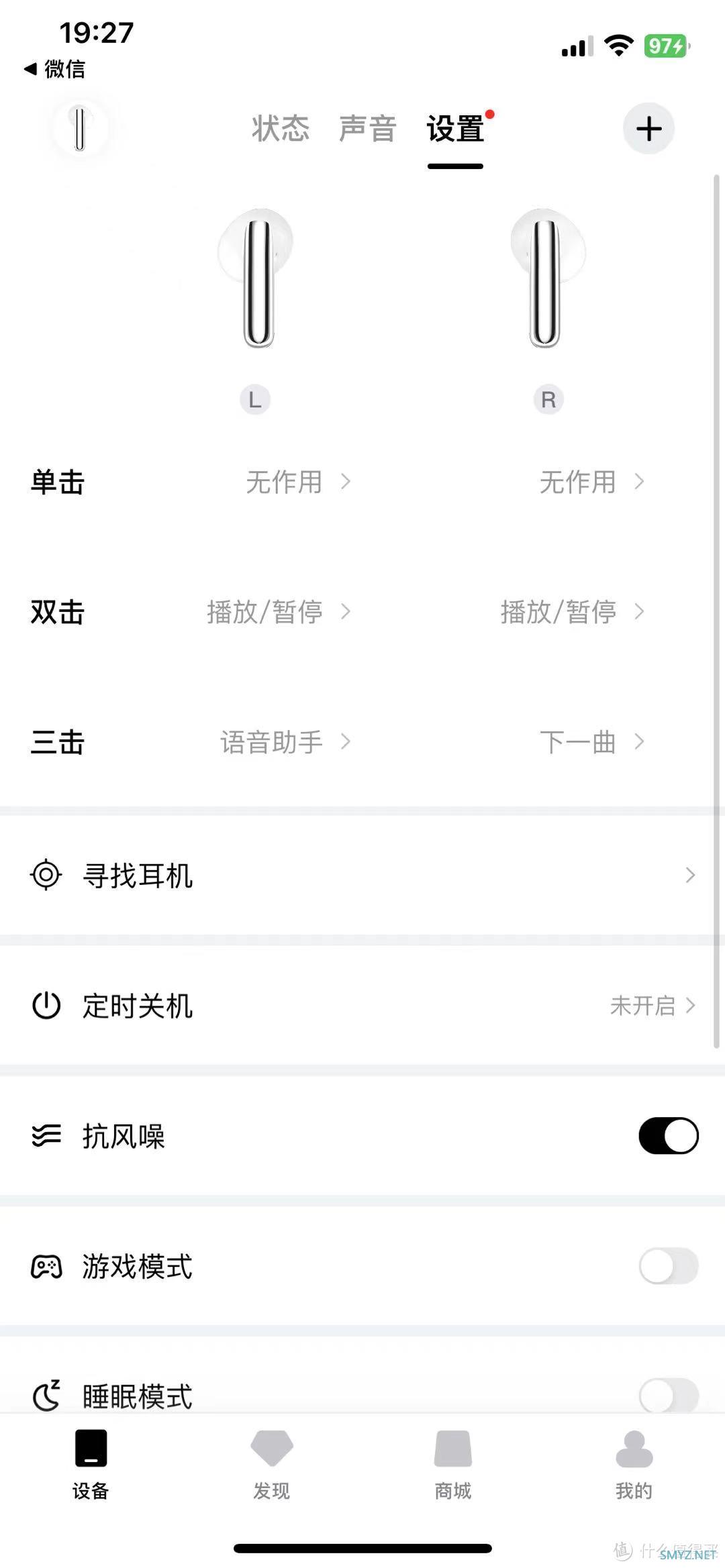Open 寻找耳机 to find earbuds
The width and height of the screenshot is (725, 1568).
point(362,875)
